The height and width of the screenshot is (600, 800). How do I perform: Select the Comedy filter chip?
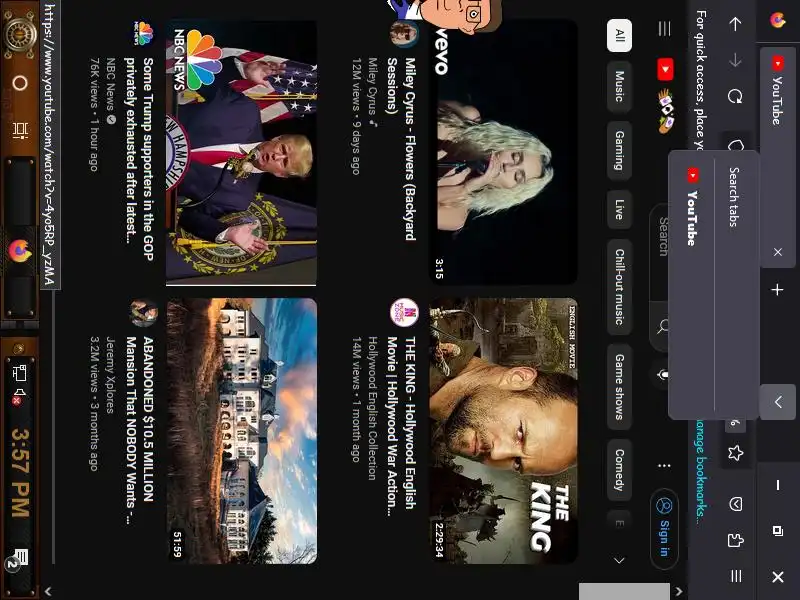[619, 469]
